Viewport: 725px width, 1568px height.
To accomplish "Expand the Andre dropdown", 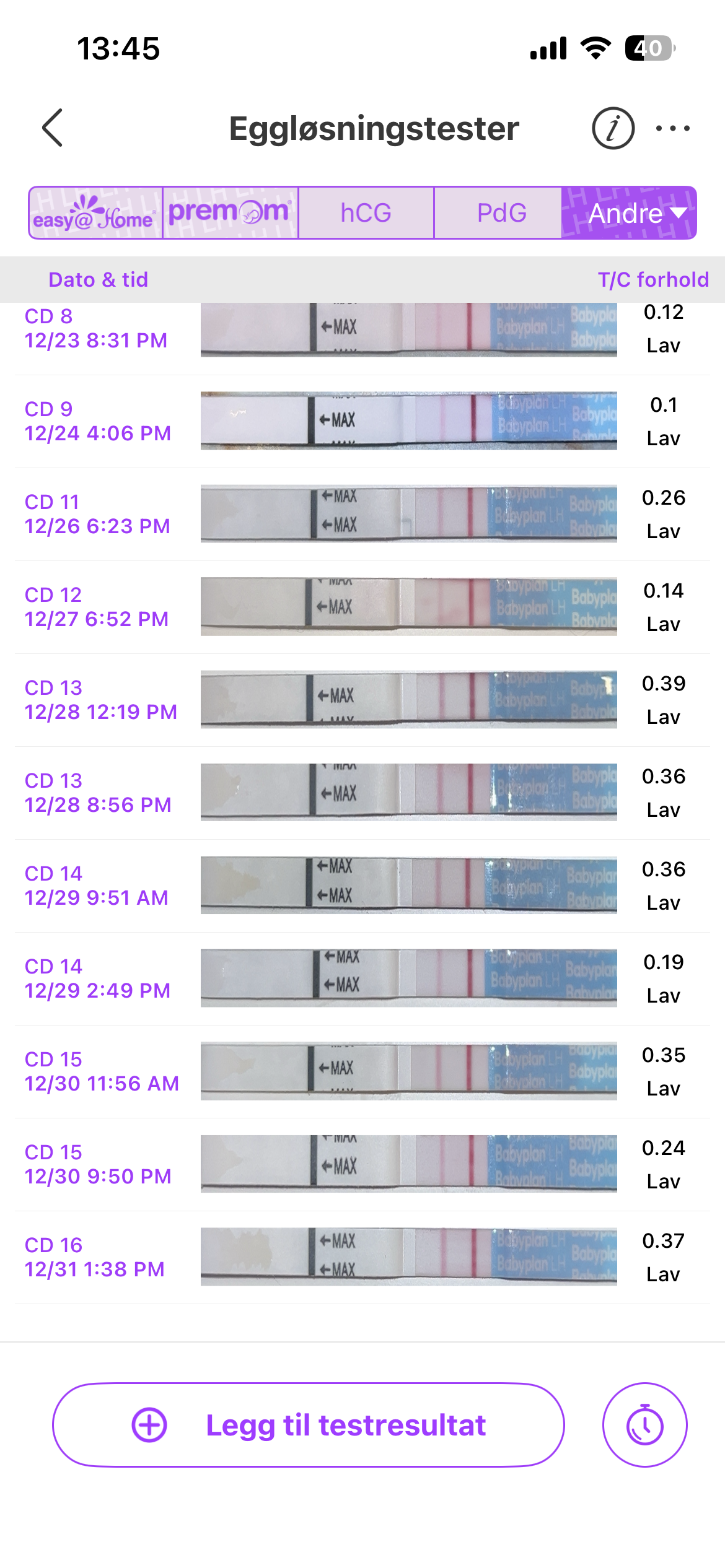I will [630, 213].
